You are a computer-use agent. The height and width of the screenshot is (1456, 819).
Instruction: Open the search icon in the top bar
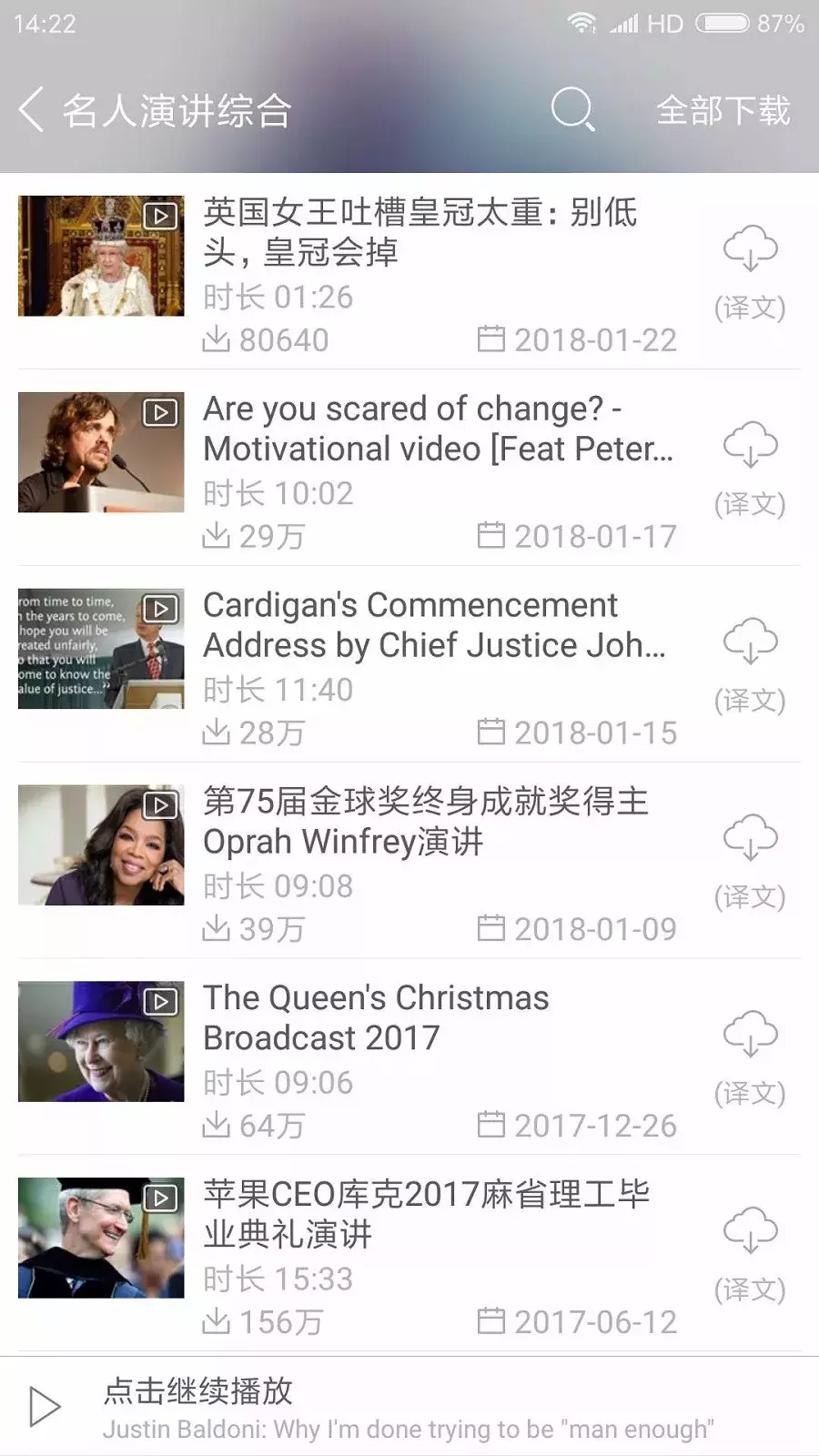pos(571,111)
